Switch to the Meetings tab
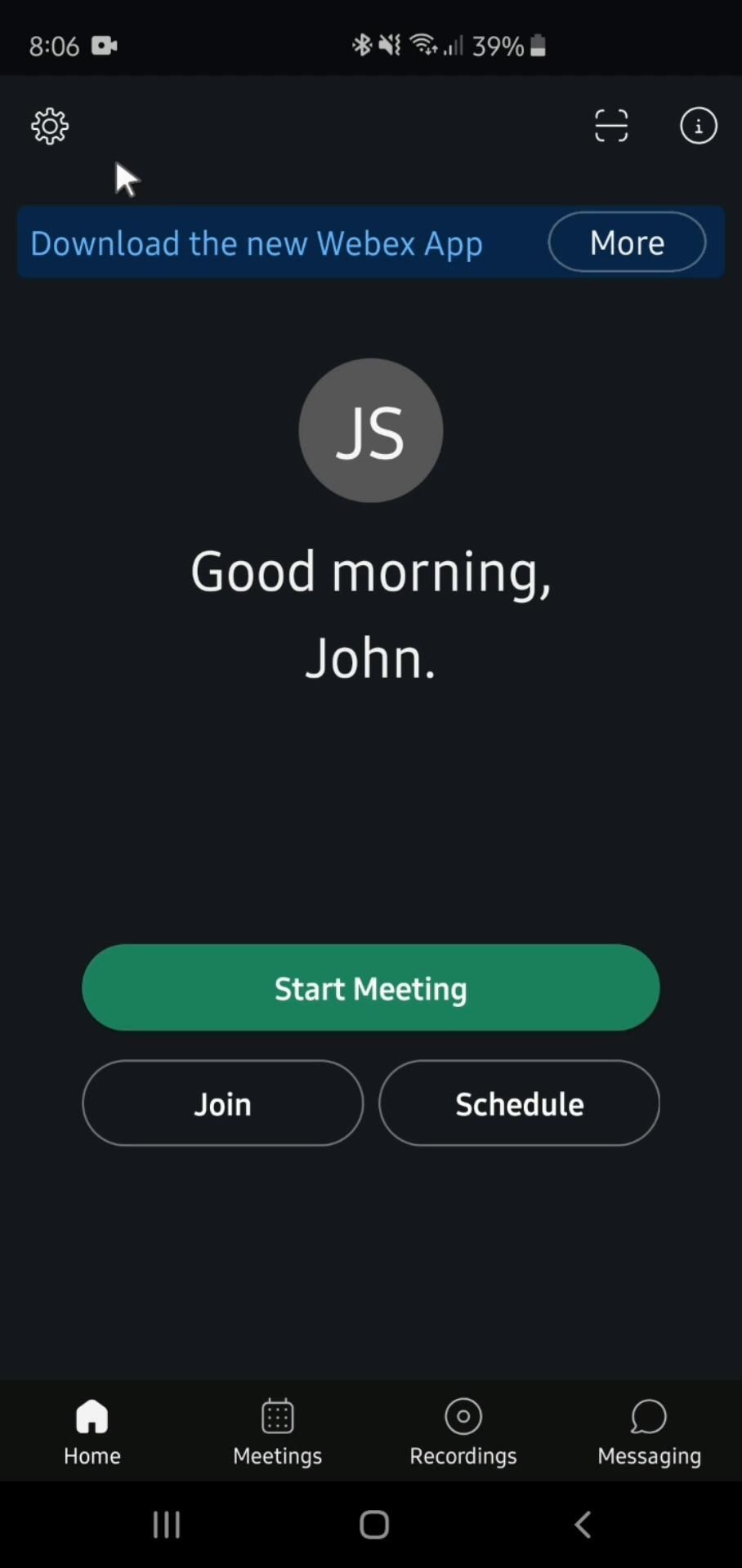 click(278, 1431)
